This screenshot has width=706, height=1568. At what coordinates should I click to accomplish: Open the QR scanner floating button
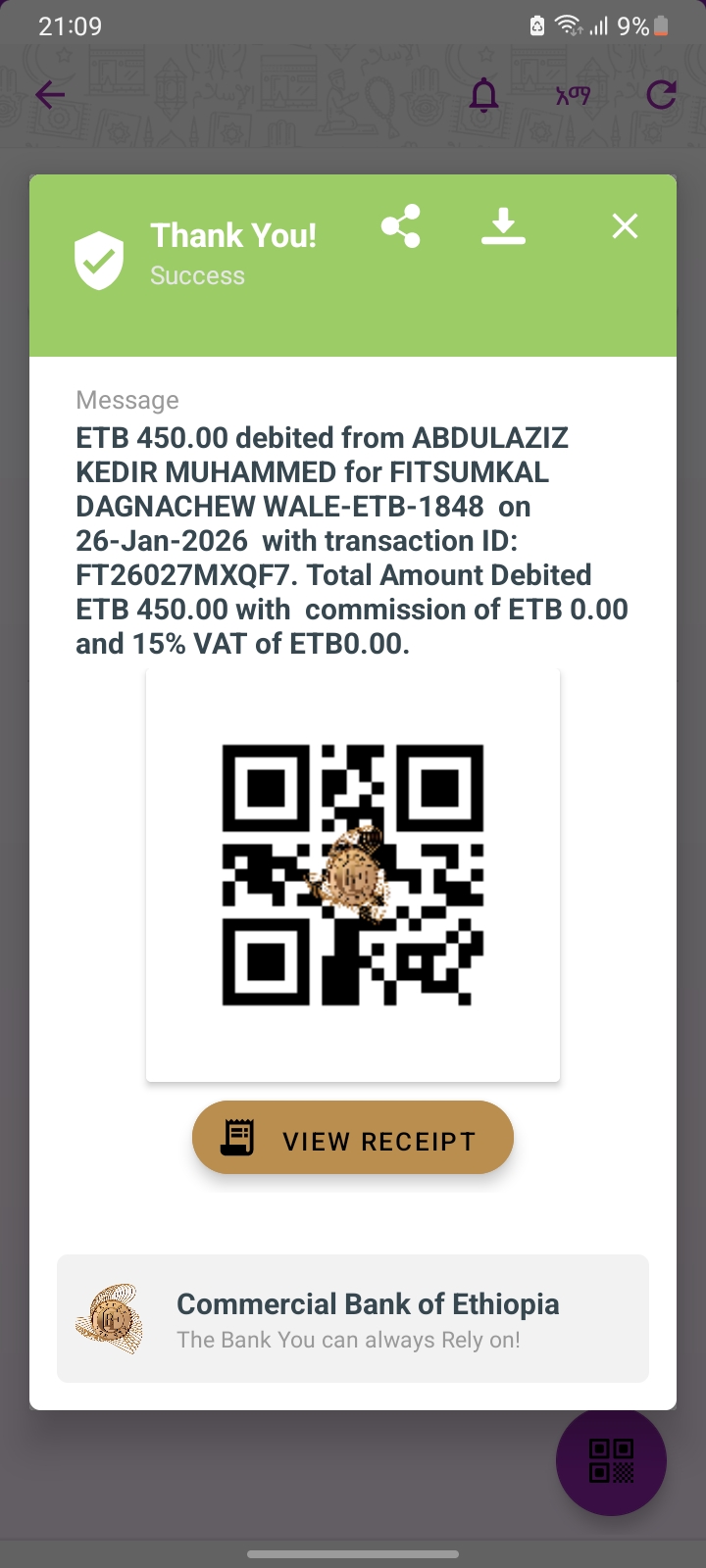pos(611,1461)
